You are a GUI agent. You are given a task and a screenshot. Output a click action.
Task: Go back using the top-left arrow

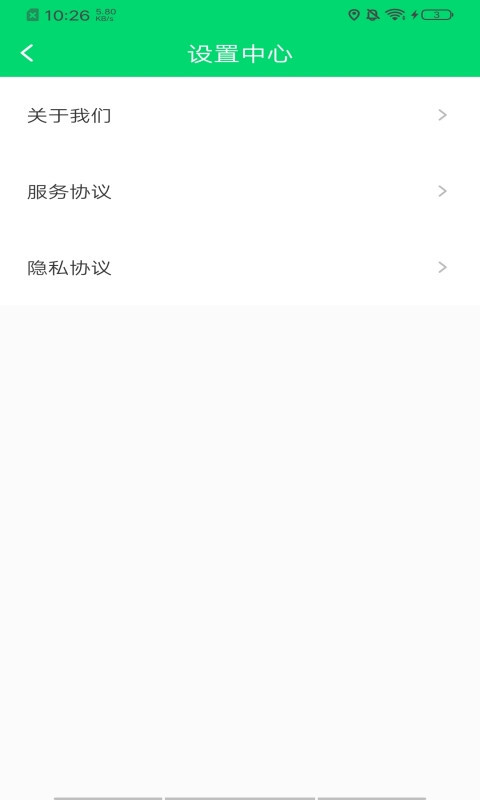point(27,53)
